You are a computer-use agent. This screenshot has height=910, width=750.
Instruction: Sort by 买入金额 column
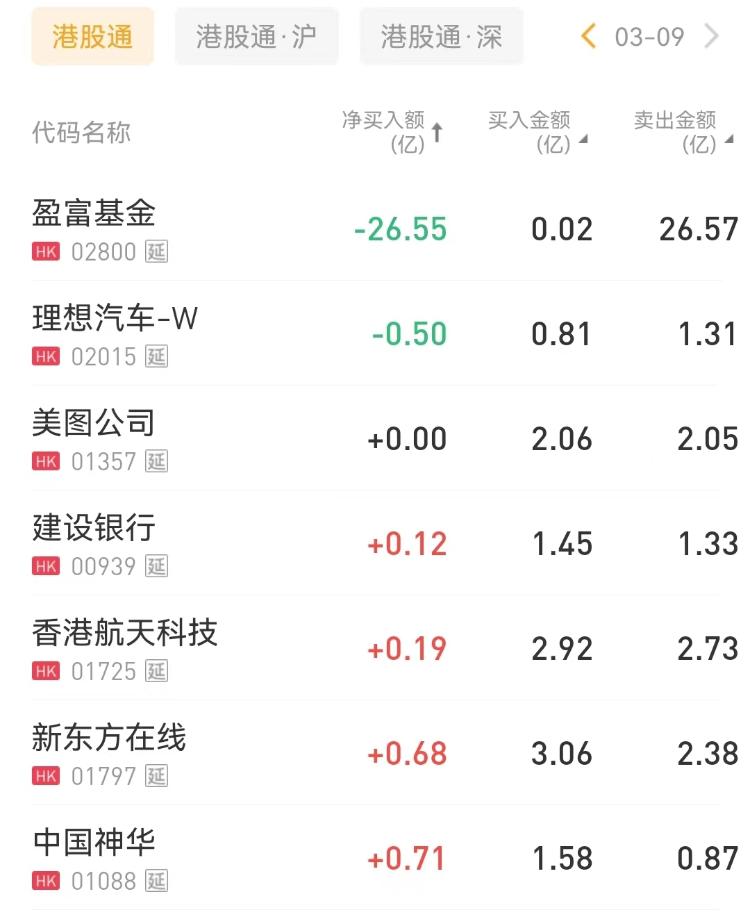(536, 132)
